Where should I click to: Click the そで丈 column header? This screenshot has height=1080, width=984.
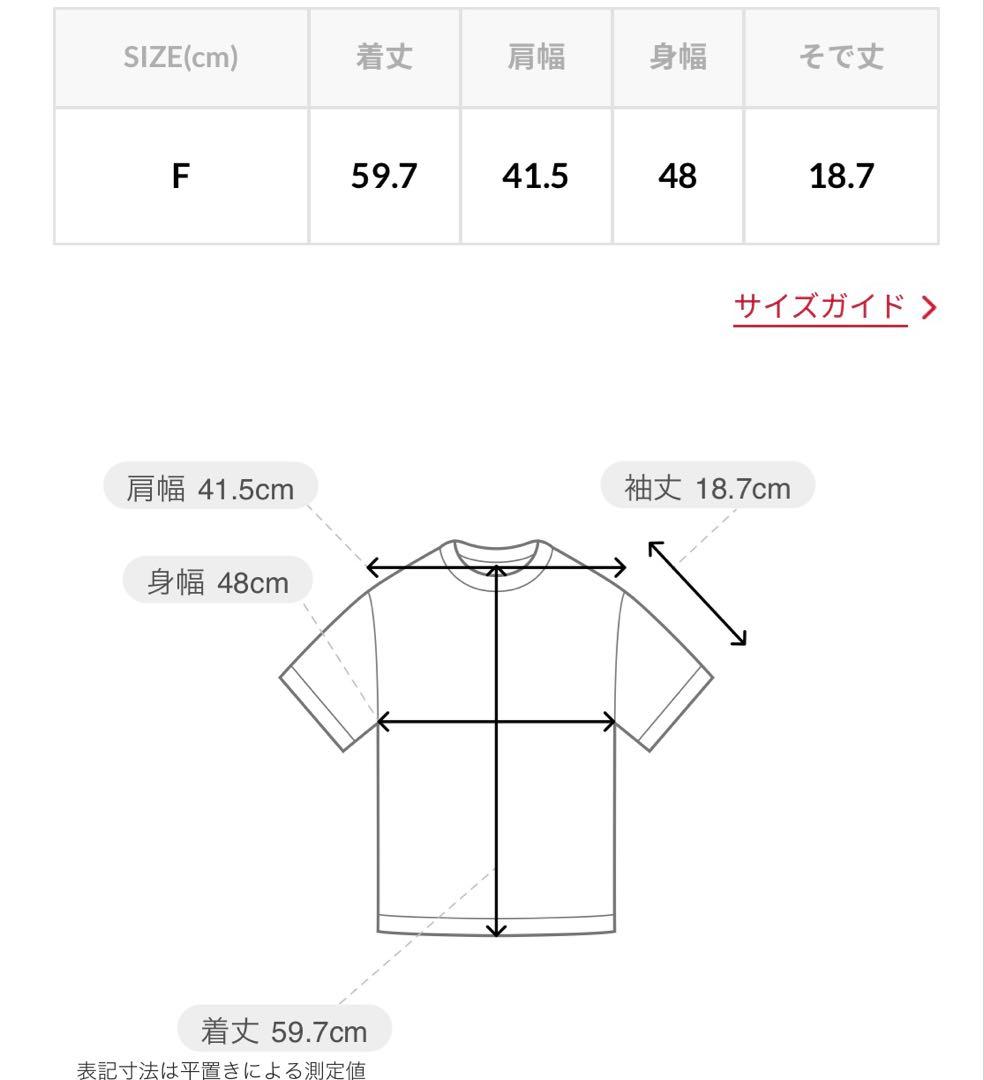click(x=841, y=58)
